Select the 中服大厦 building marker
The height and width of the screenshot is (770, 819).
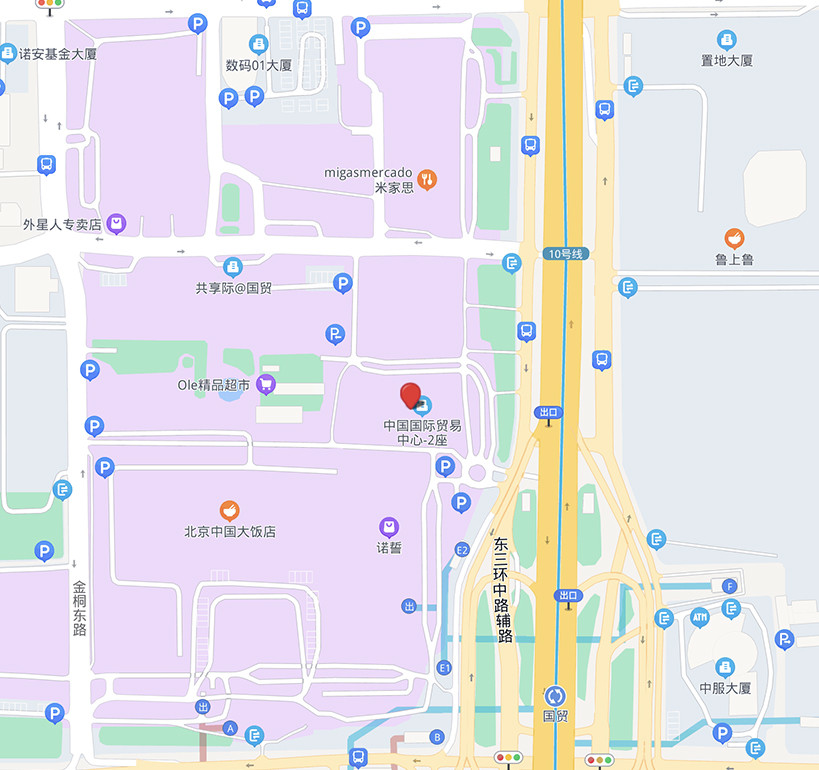click(x=725, y=667)
